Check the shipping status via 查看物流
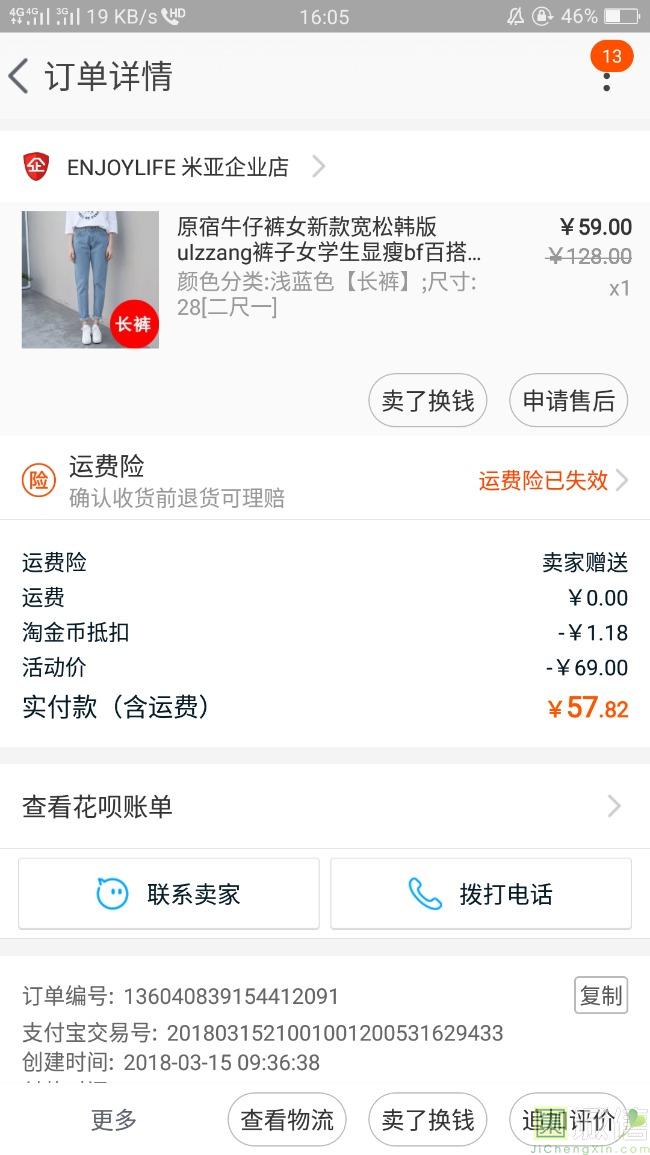The width and height of the screenshot is (650, 1155). [x=287, y=1120]
